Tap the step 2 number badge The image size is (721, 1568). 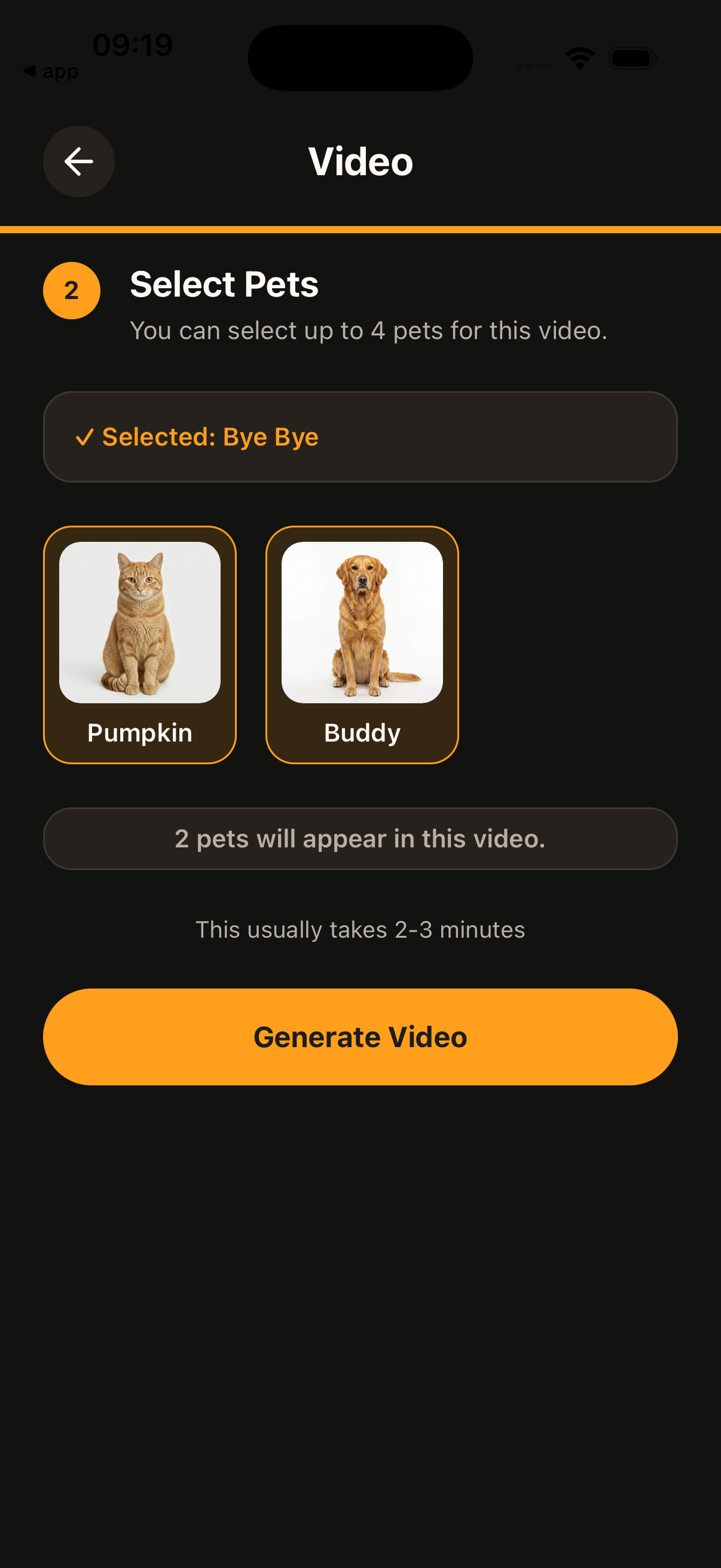click(x=71, y=291)
